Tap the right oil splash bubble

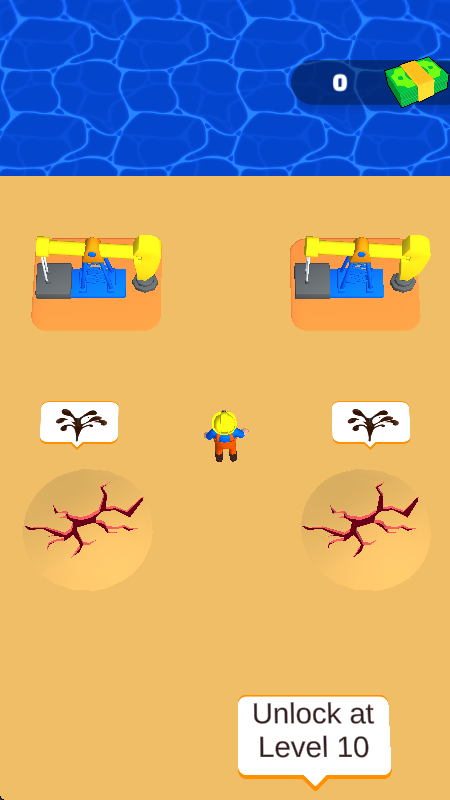tap(371, 424)
